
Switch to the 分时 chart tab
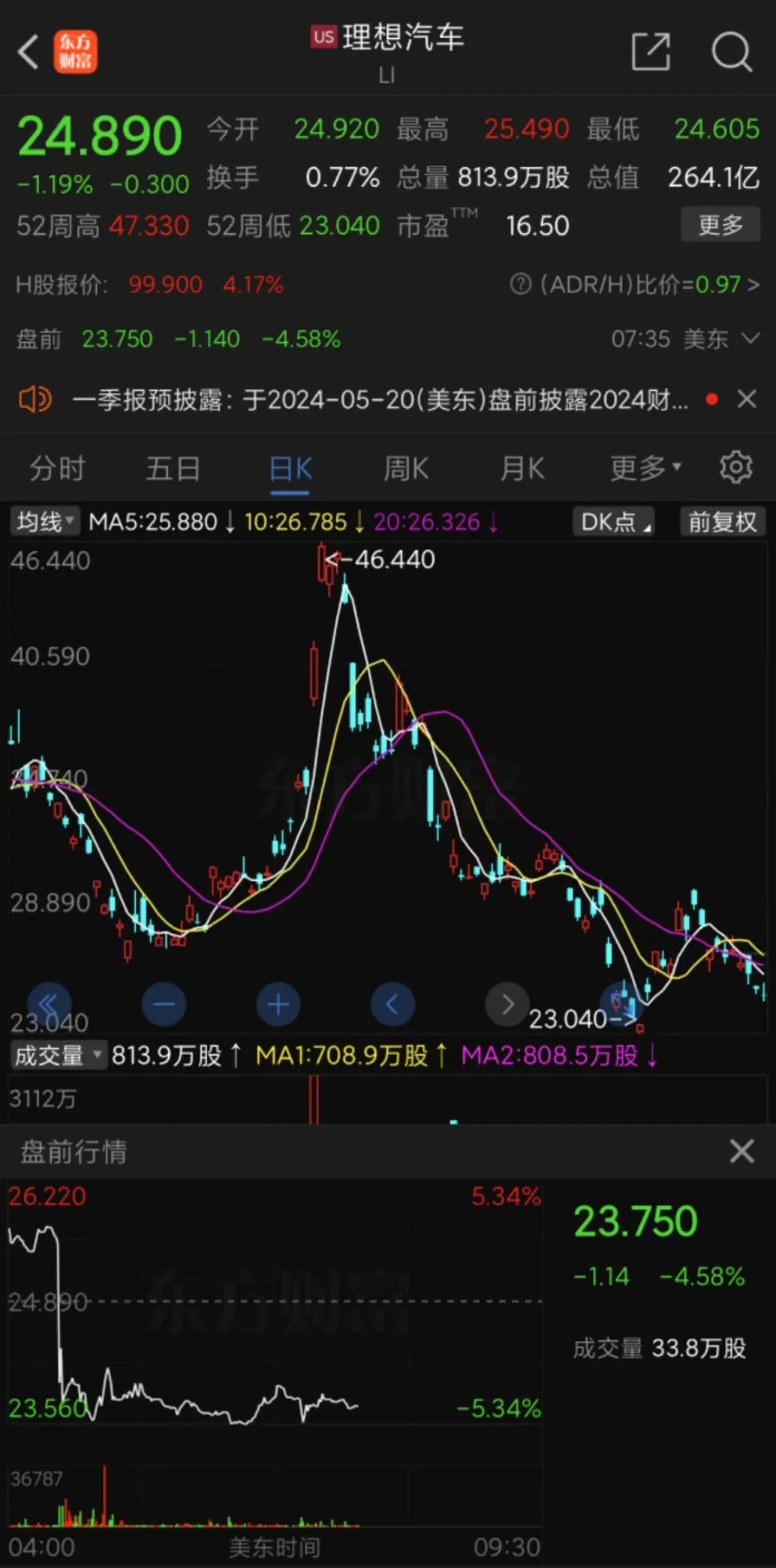[57, 469]
